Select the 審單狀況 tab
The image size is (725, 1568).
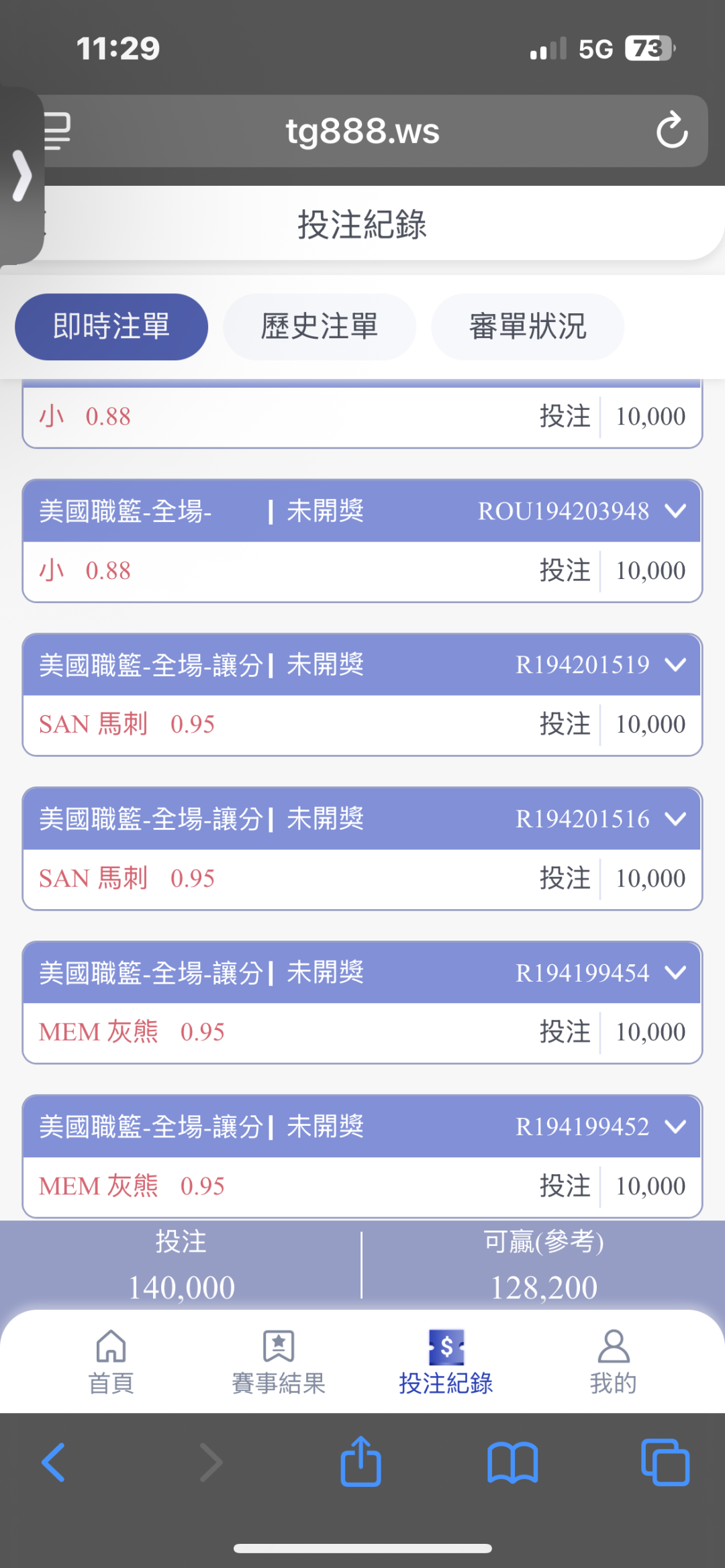(x=528, y=327)
